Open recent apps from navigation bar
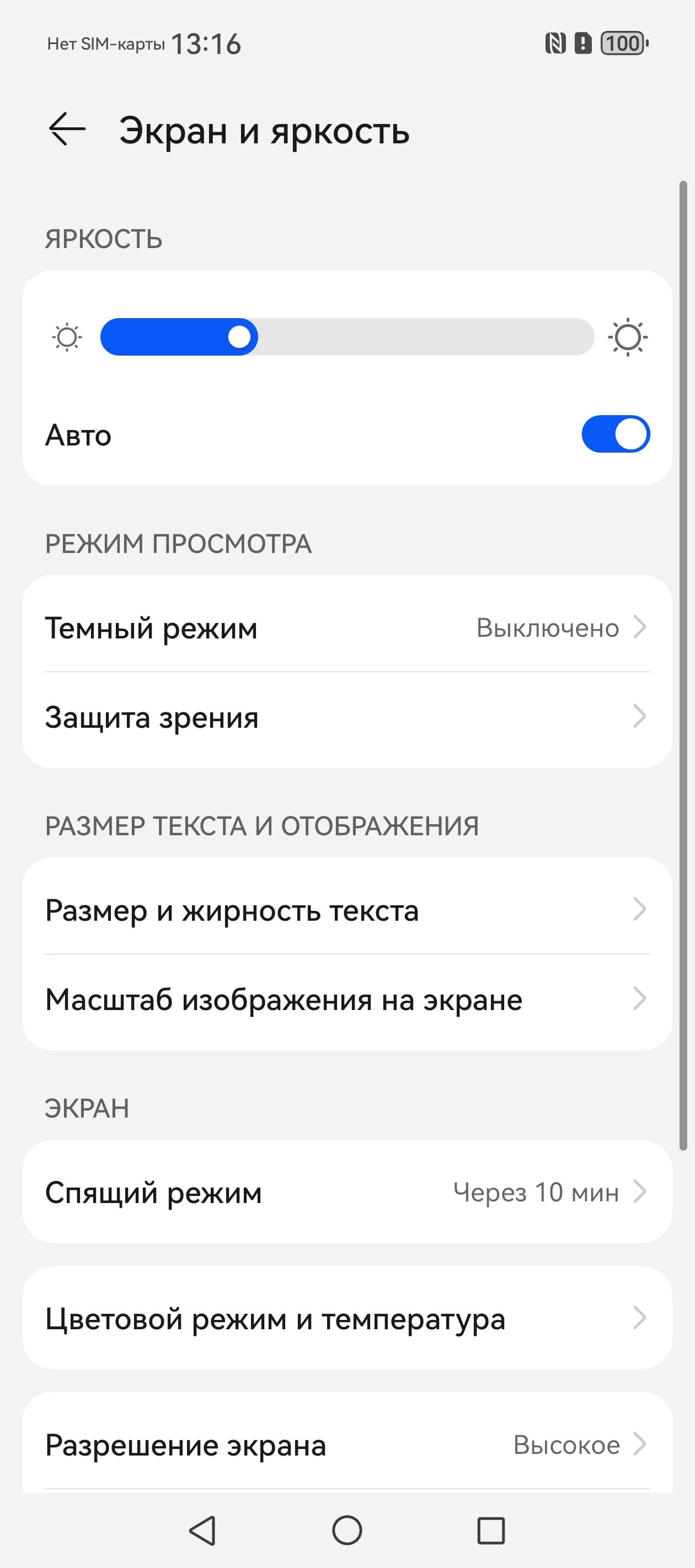 pyautogui.click(x=491, y=1529)
